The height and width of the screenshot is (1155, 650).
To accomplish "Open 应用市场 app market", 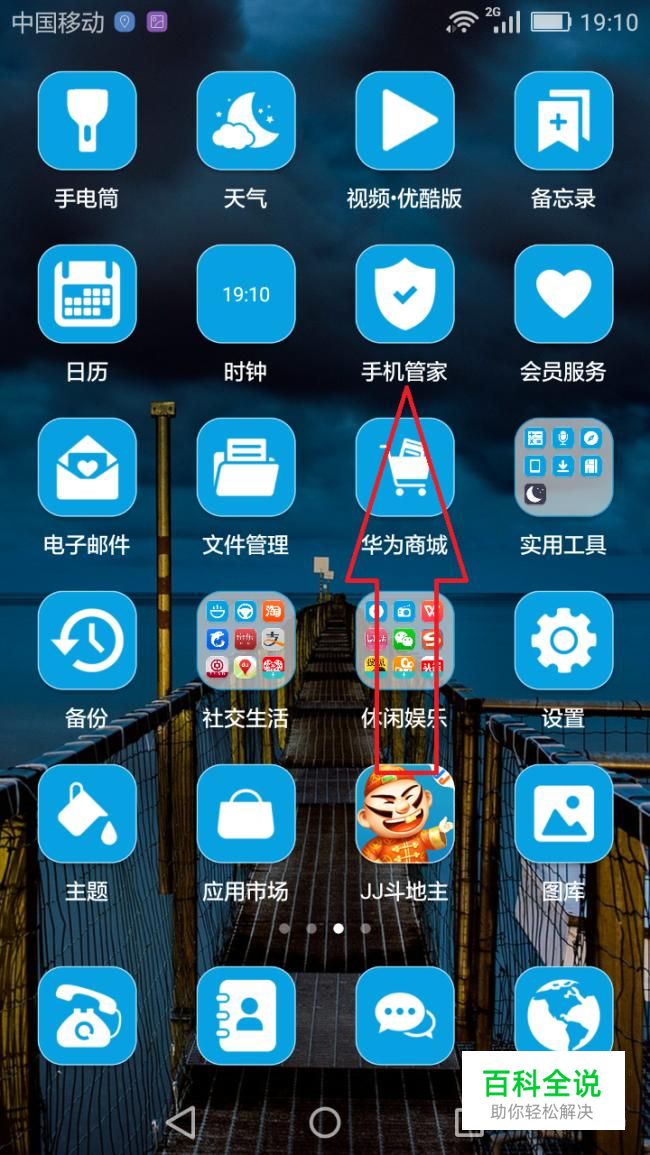I will [x=246, y=814].
